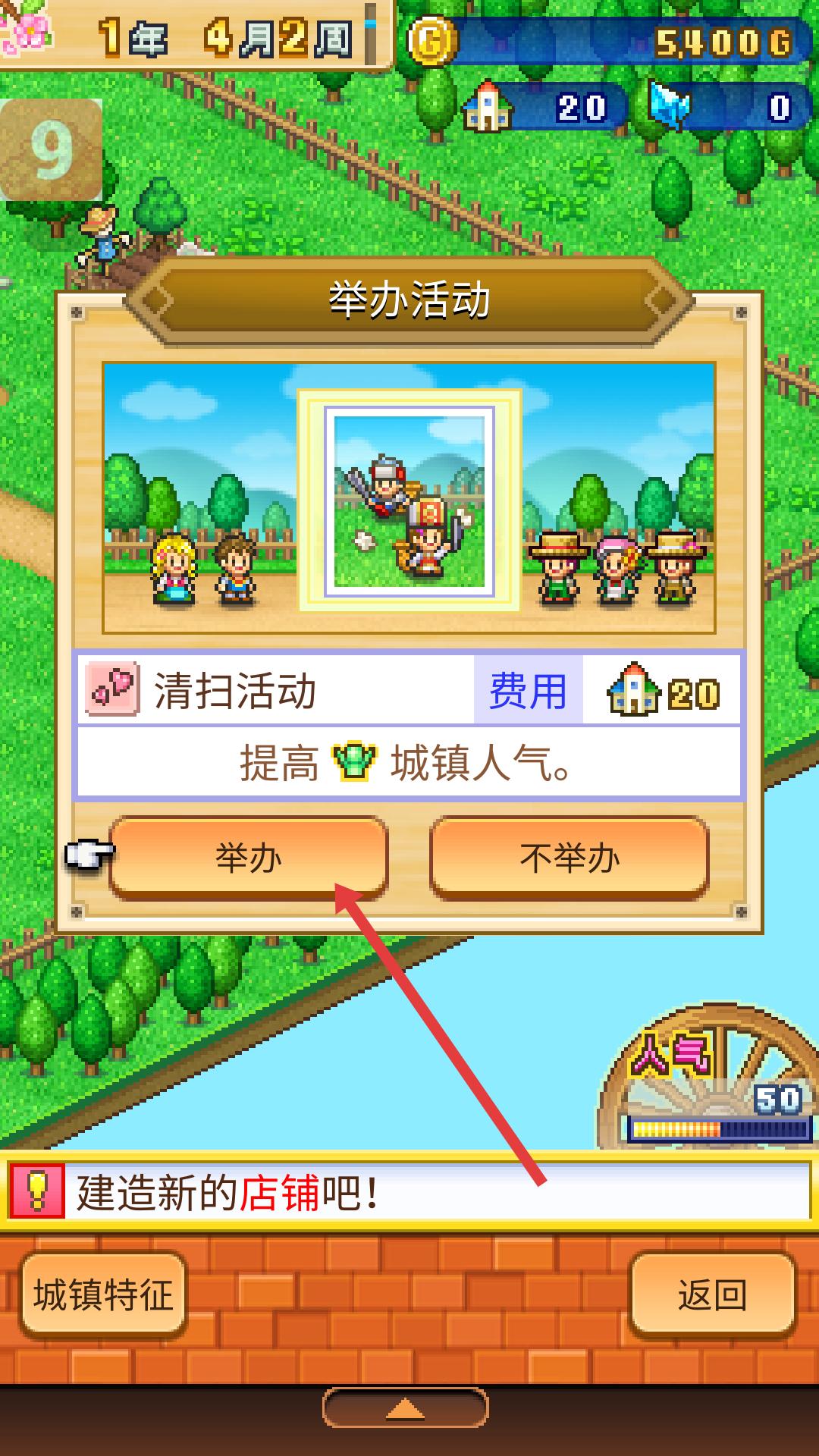This screenshot has height=1456, width=819.
Task: Open the 城镇特征 town features button
Action: click(104, 1294)
